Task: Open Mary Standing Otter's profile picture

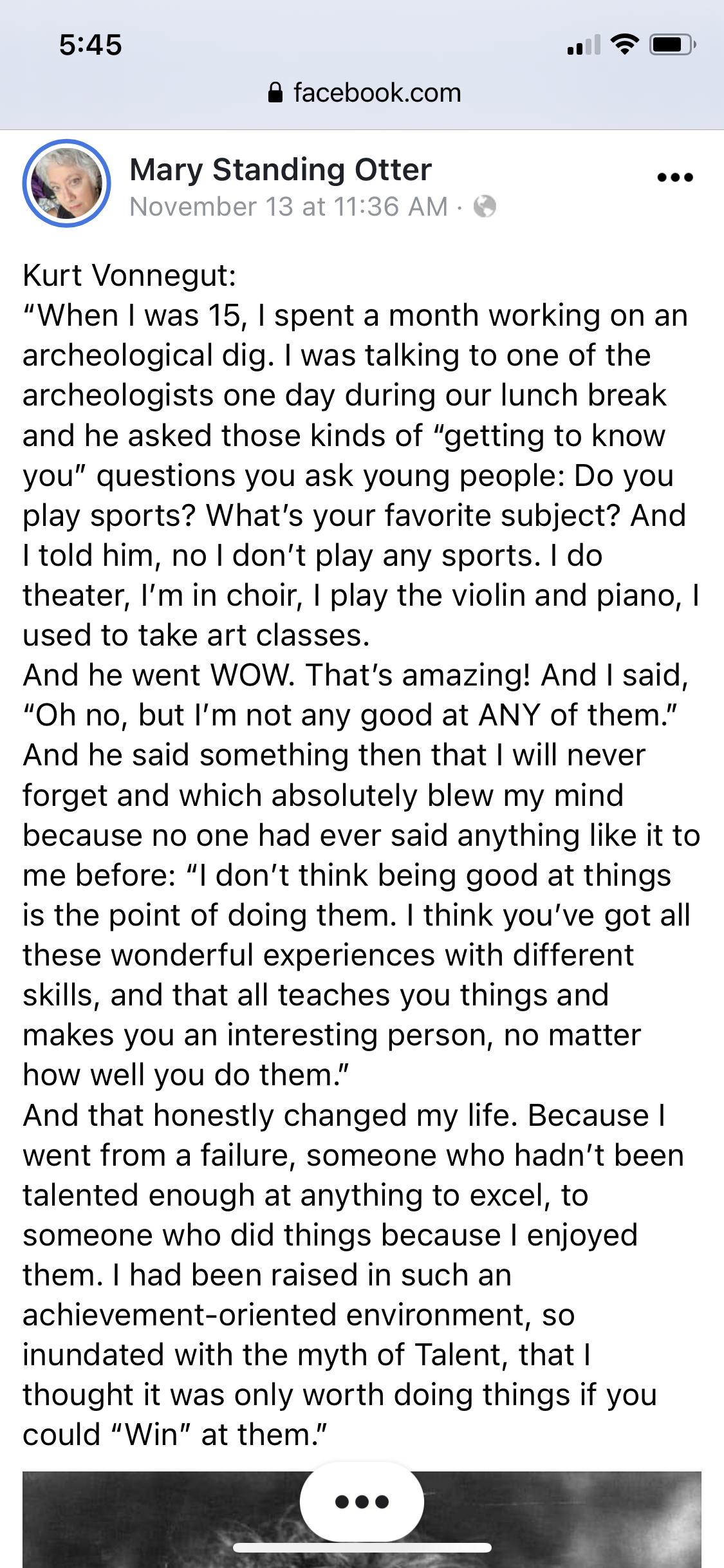Action: point(66,183)
